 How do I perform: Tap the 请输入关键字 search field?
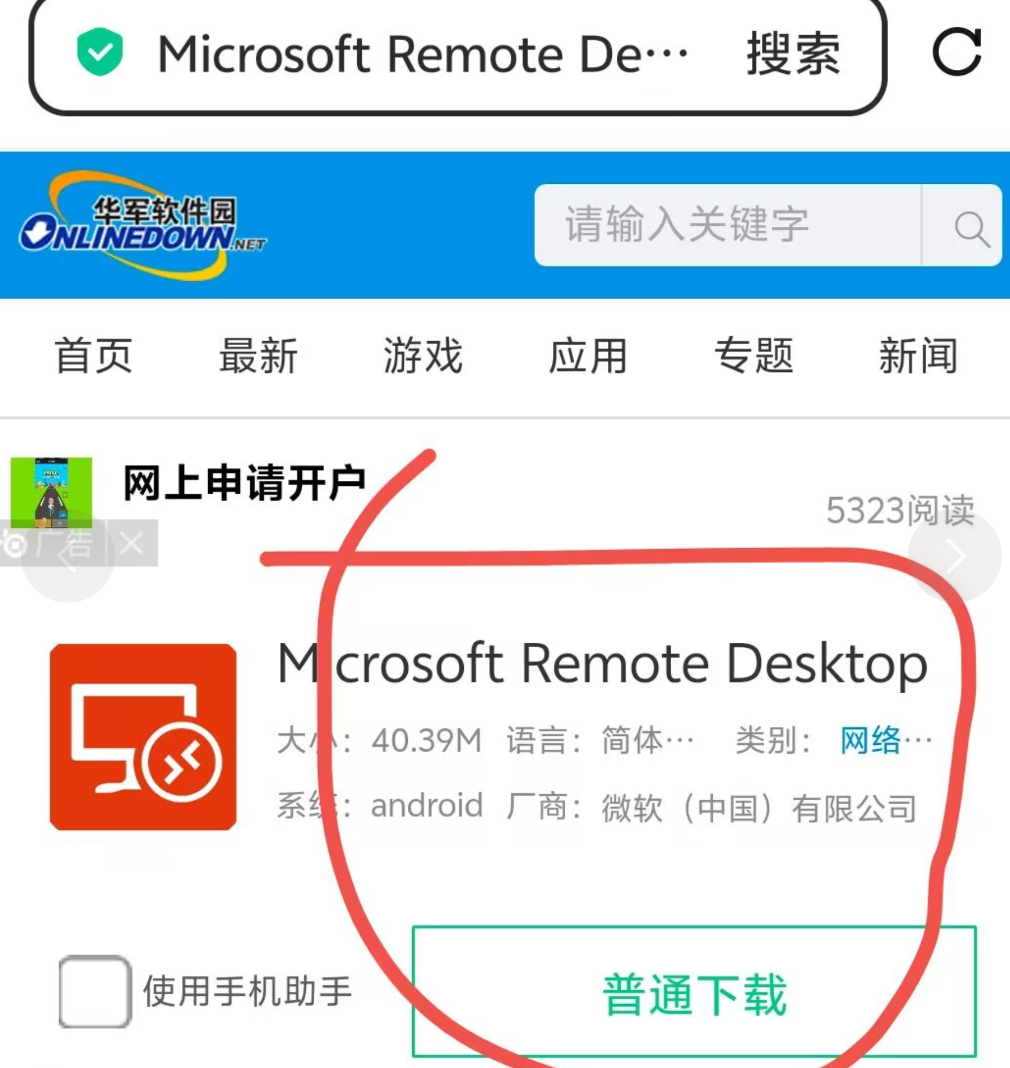(x=727, y=225)
